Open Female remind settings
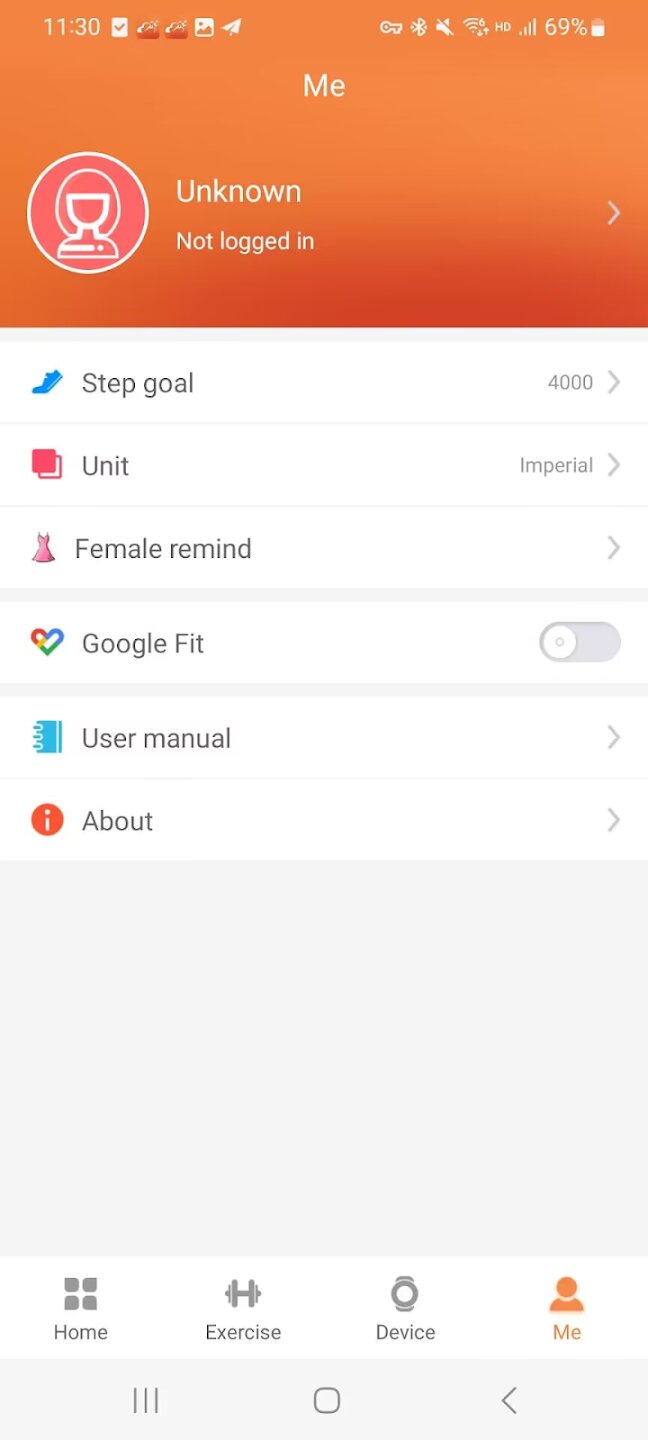648x1440 pixels. pyautogui.click(x=323, y=548)
